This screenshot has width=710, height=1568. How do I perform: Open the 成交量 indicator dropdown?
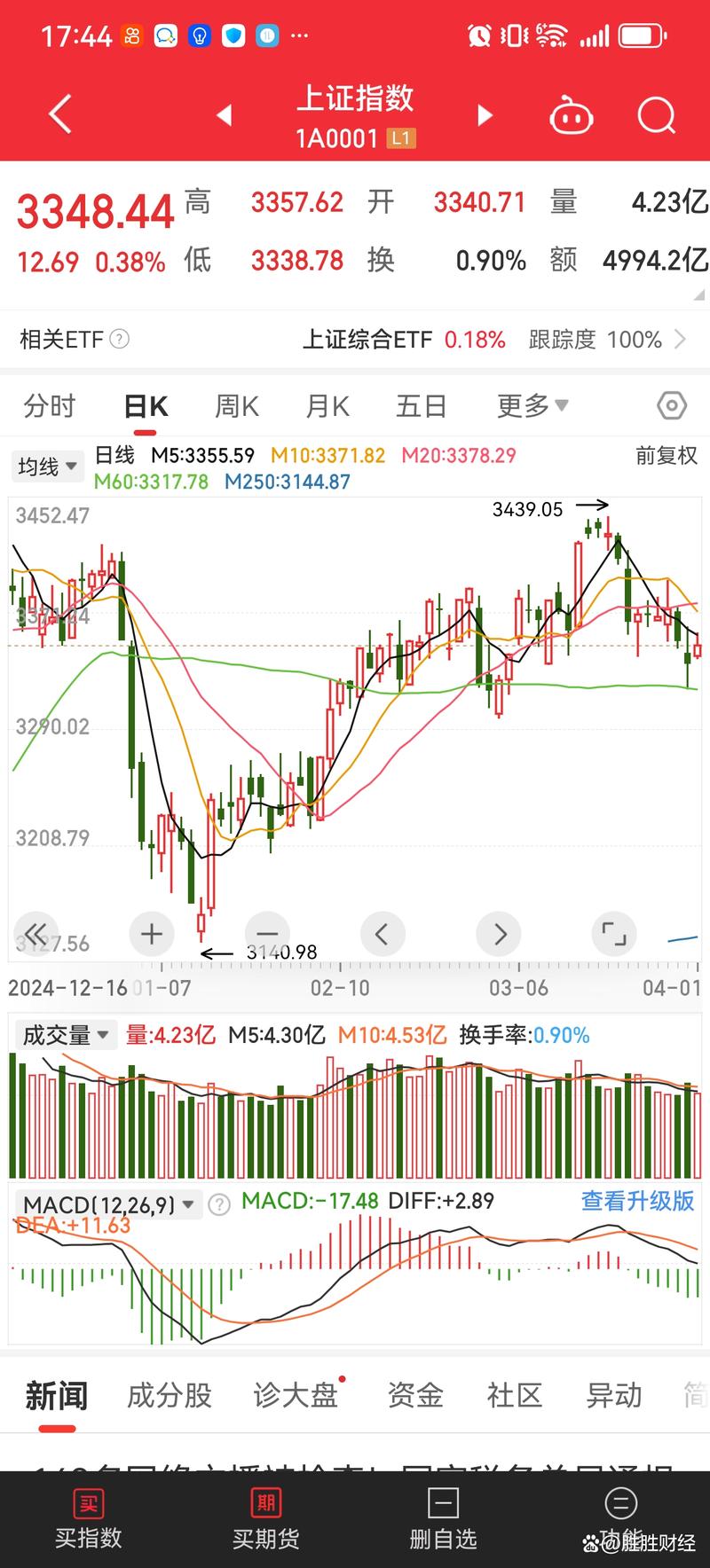pyautogui.click(x=66, y=1035)
